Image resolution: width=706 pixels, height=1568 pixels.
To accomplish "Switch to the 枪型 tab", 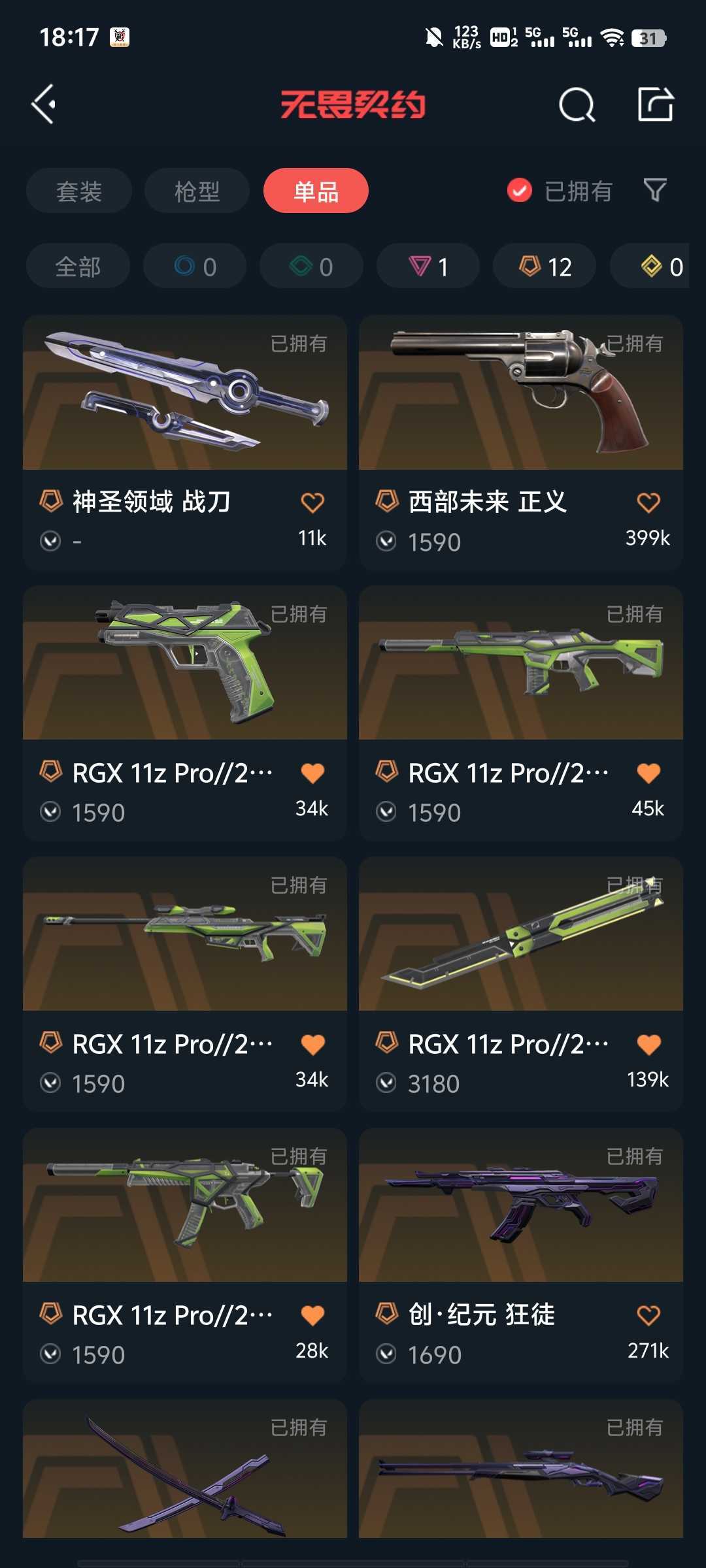I will (197, 191).
